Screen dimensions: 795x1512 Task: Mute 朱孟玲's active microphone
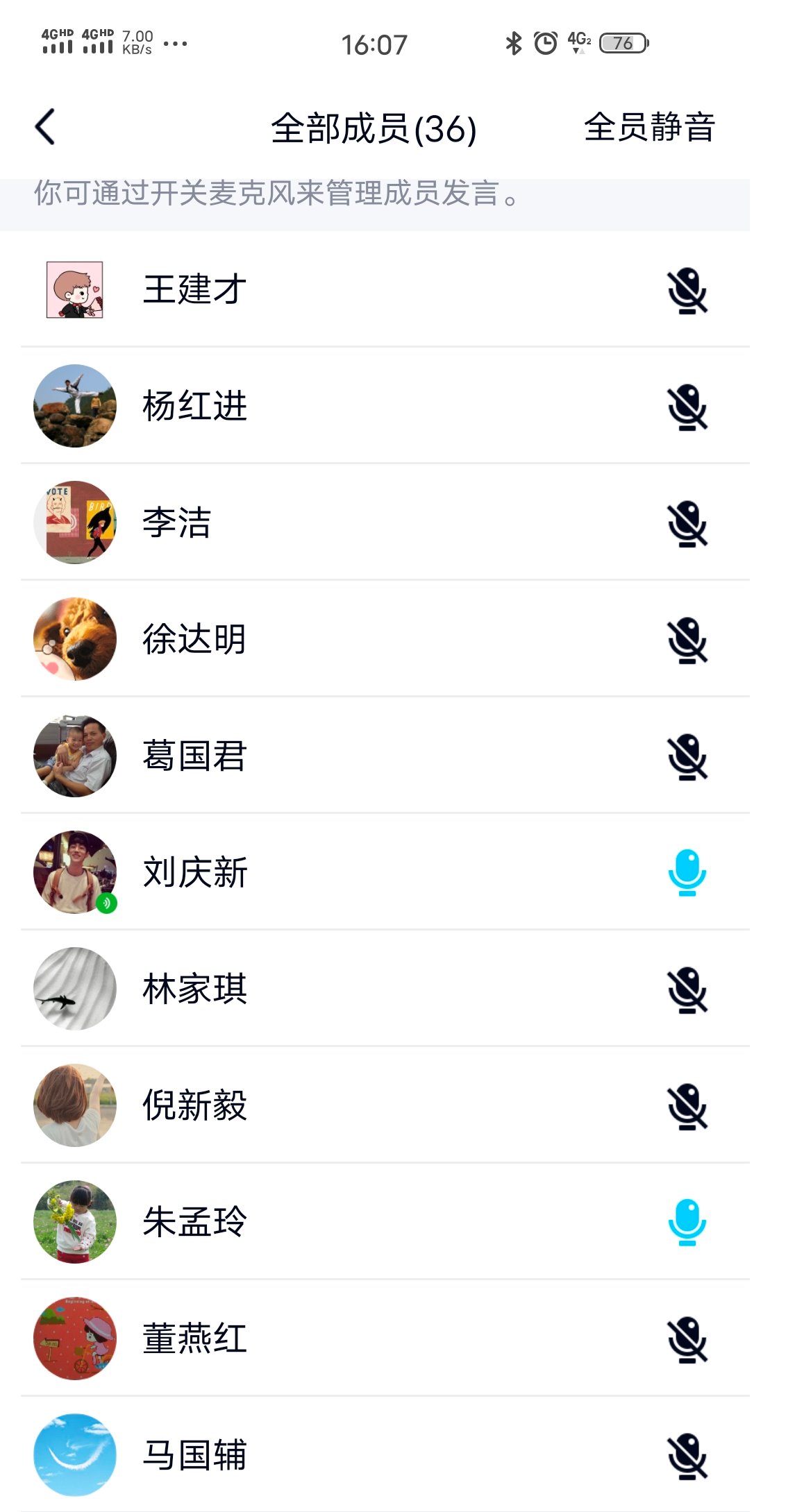[687, 1223]
